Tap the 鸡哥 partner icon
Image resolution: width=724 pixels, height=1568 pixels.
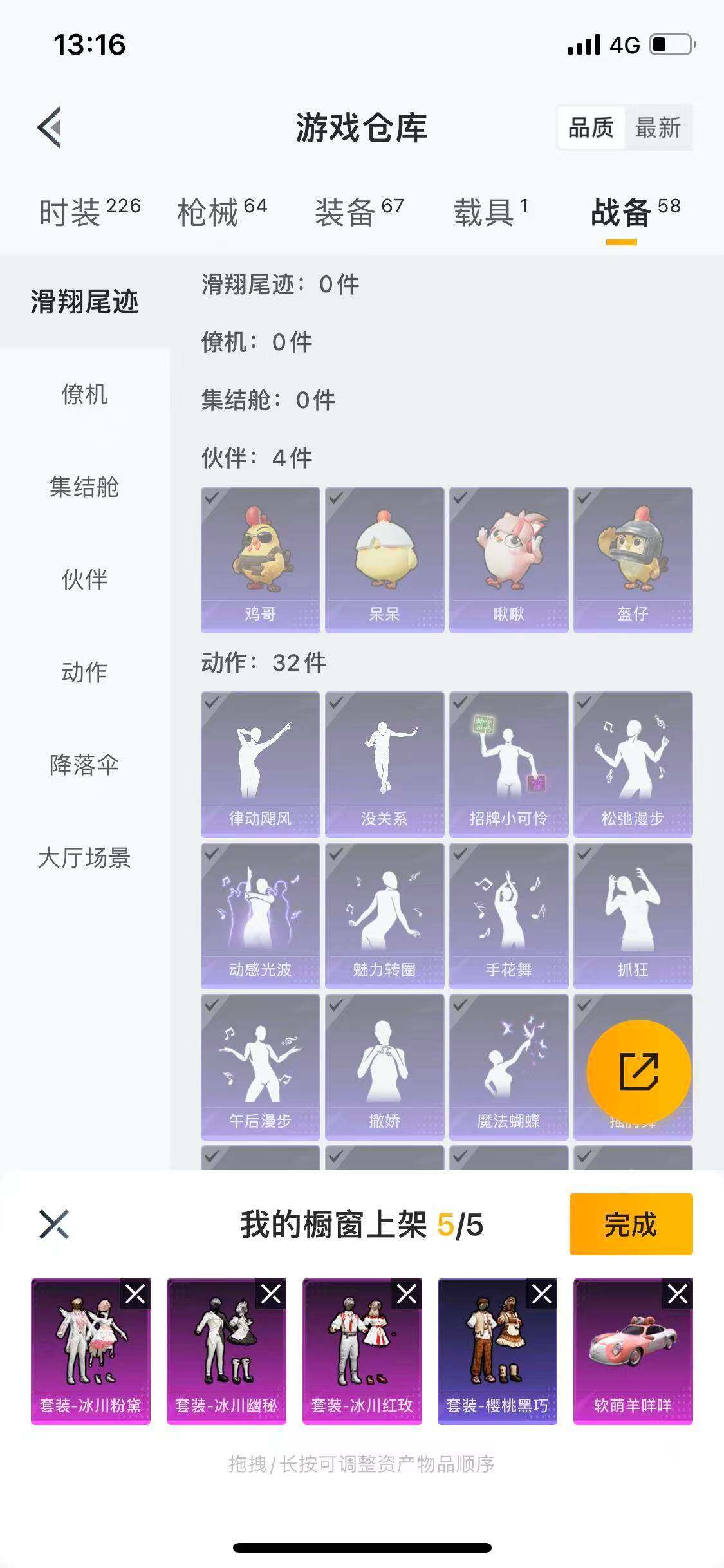pos(260,557)
